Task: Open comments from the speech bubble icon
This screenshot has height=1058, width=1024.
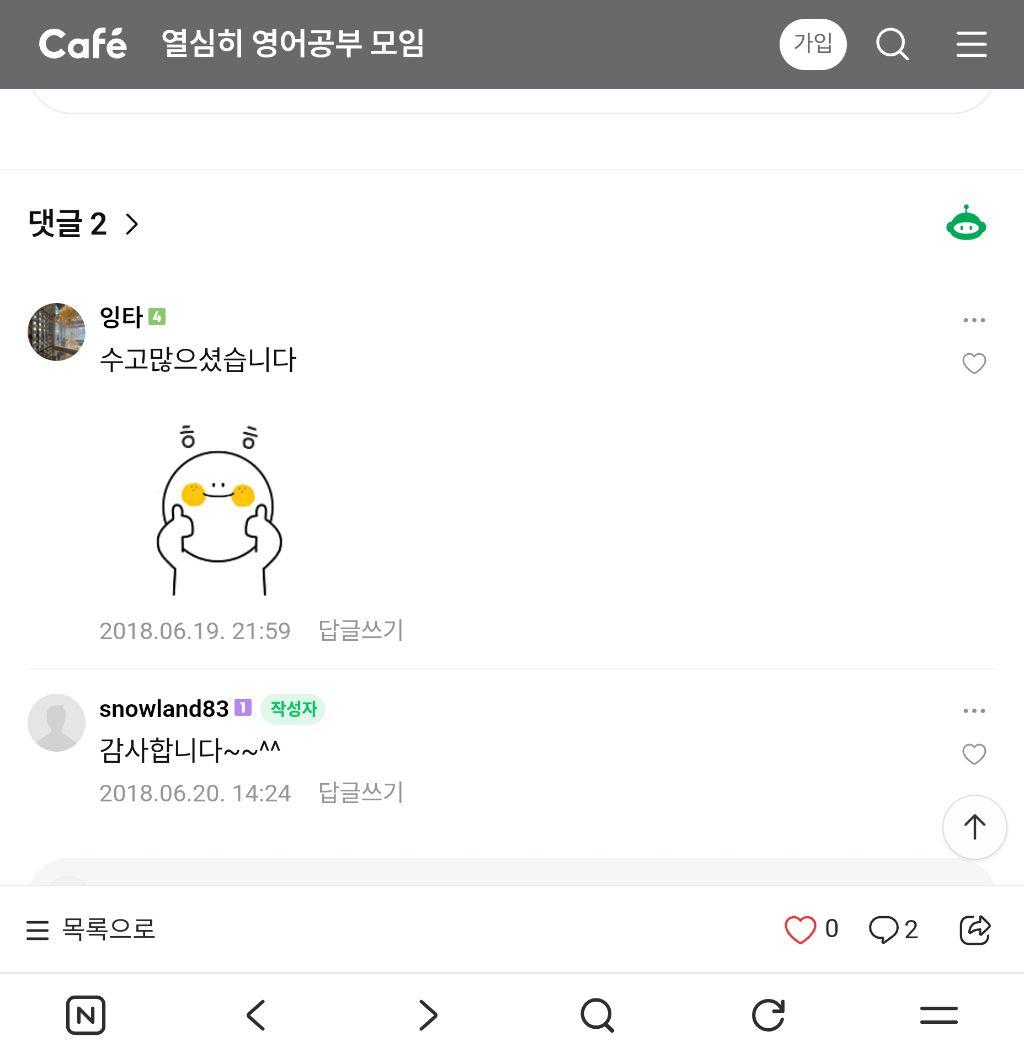Action: pos(884,930)
